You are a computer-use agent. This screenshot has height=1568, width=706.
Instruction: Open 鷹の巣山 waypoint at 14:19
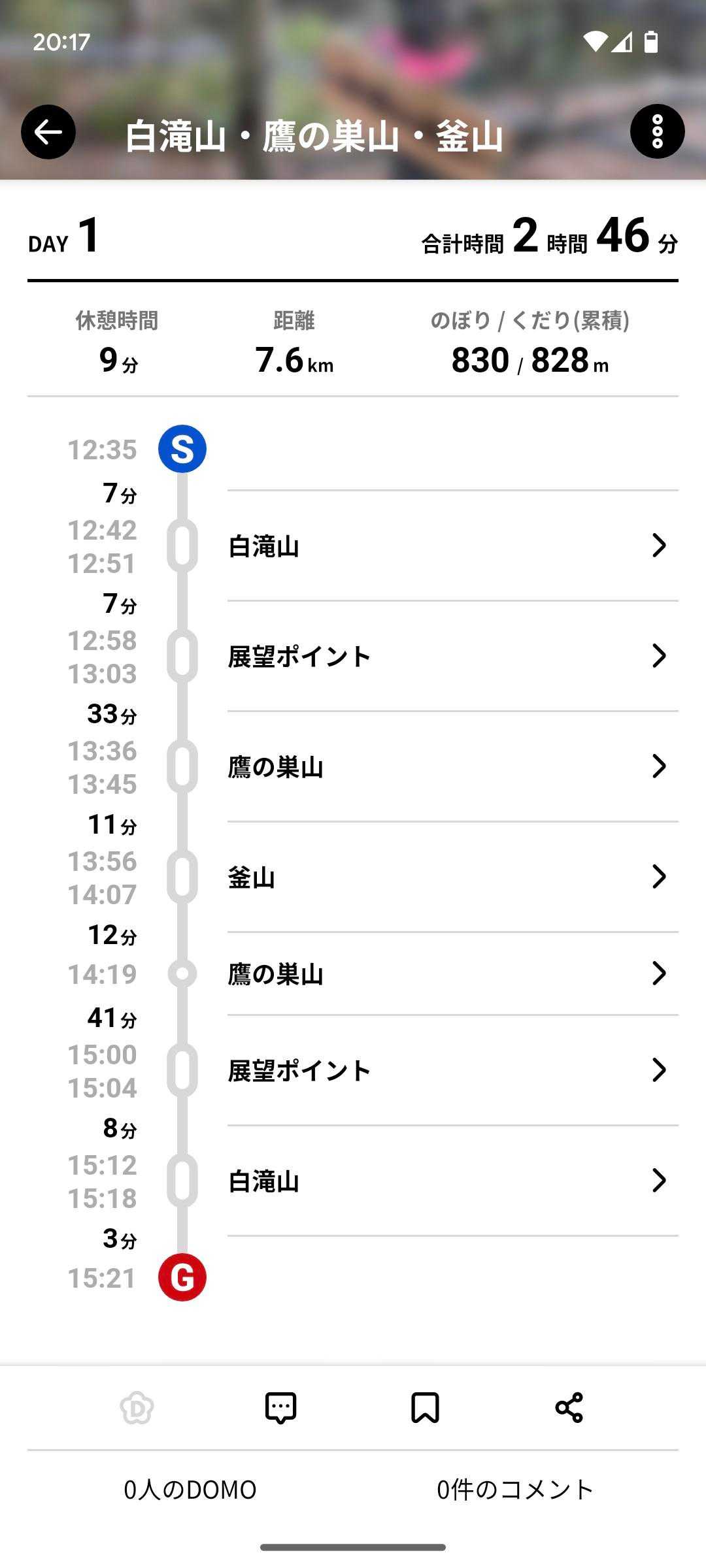pos(452,973)
